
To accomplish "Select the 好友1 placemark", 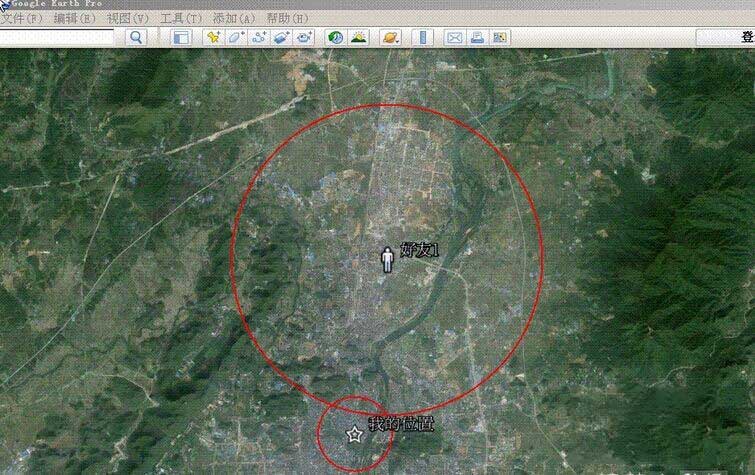I will point(387,257).
